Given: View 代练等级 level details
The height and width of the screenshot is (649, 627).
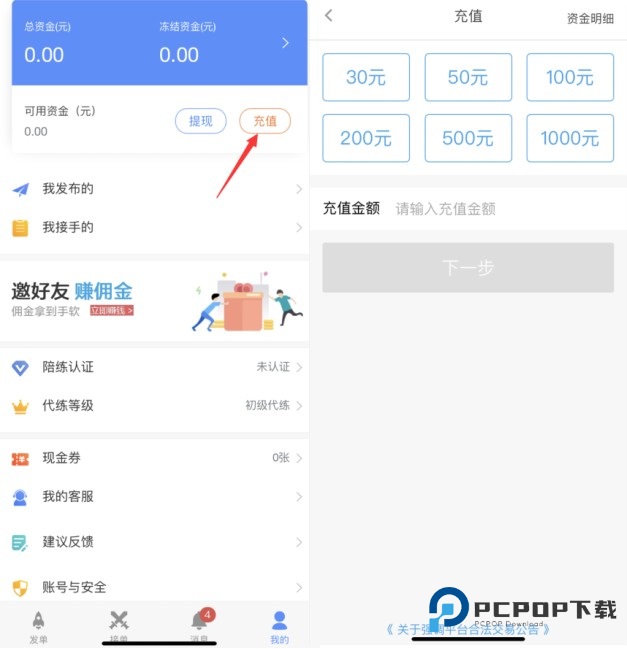Looking at the screenshot, I should pyautogui.click(x=155, y=406).
